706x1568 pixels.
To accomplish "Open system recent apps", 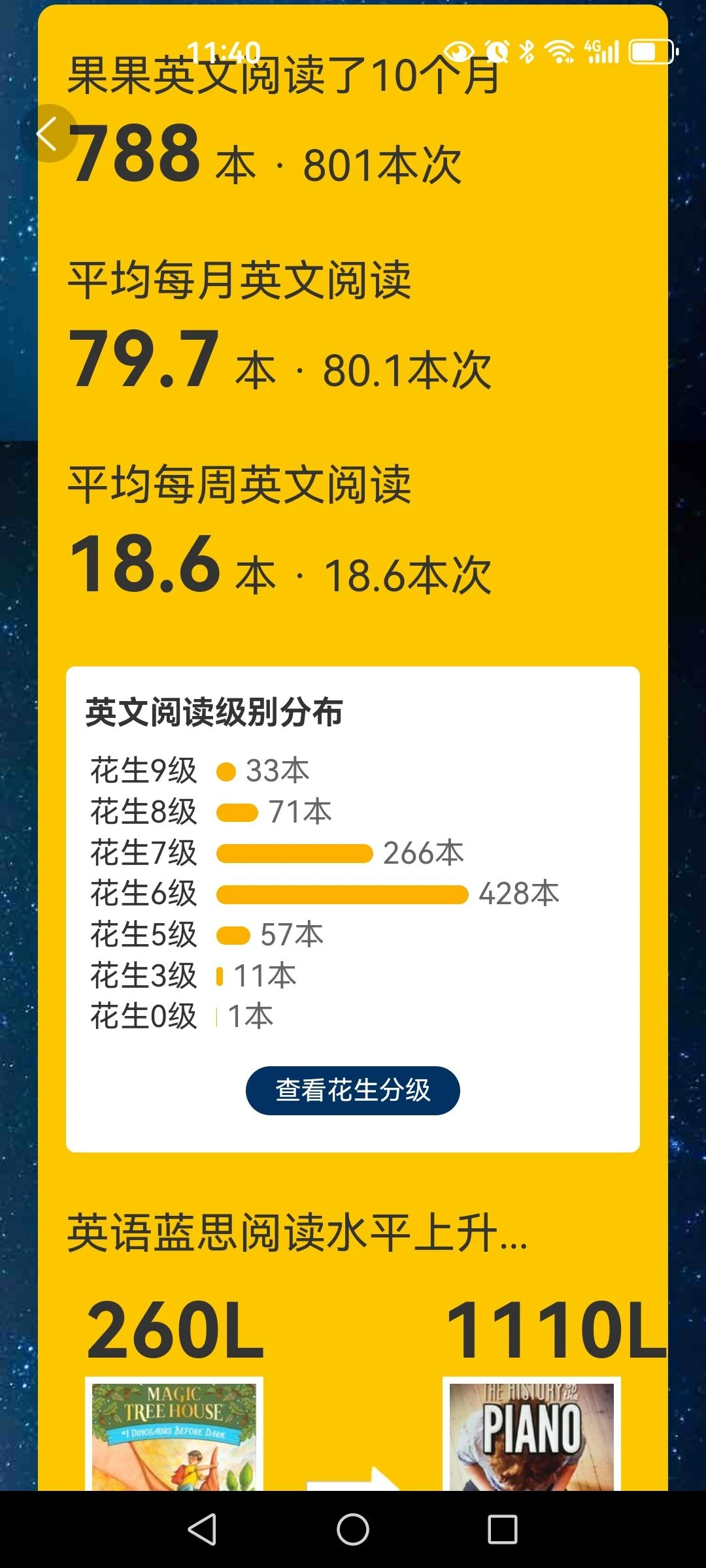I will tap(502, 1529).
